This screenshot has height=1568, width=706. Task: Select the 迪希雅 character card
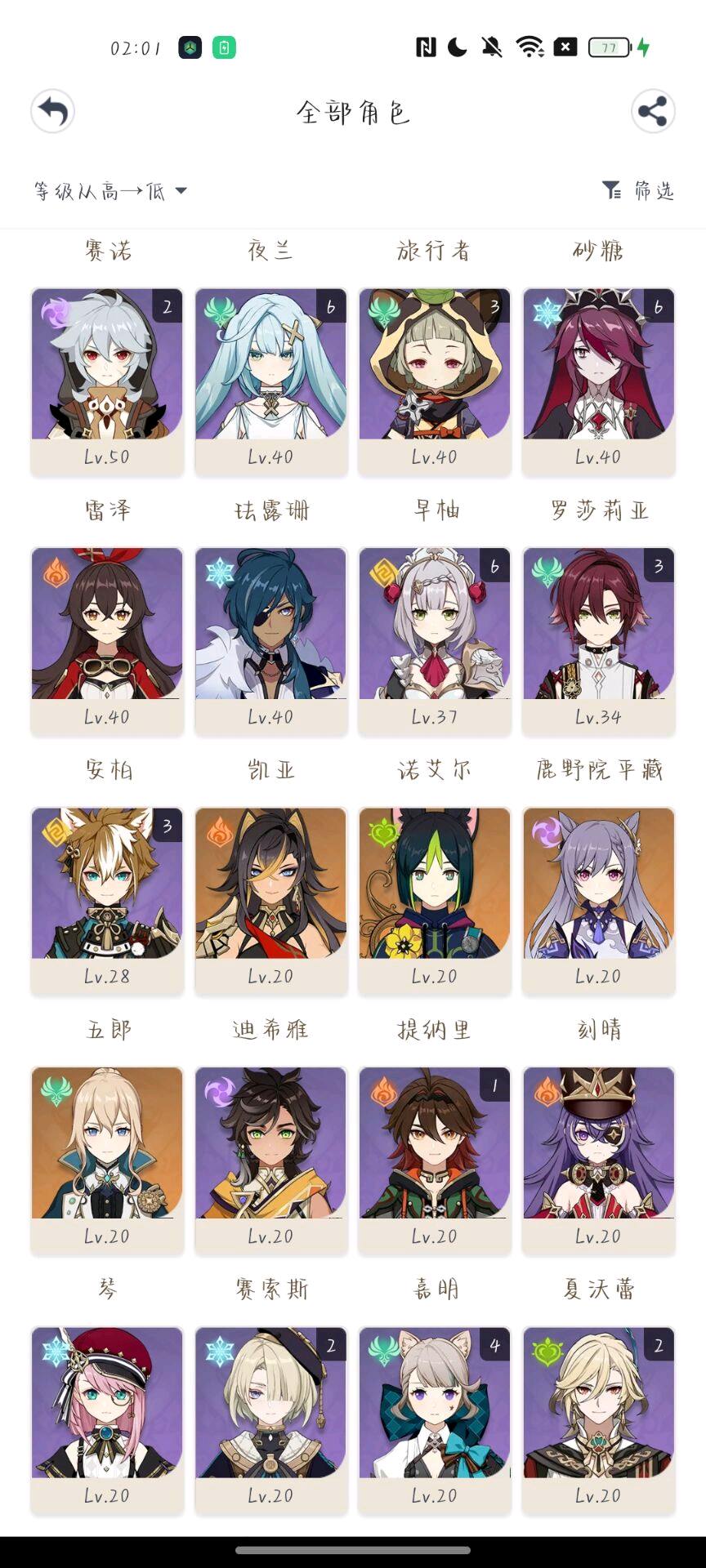[270, 902]
